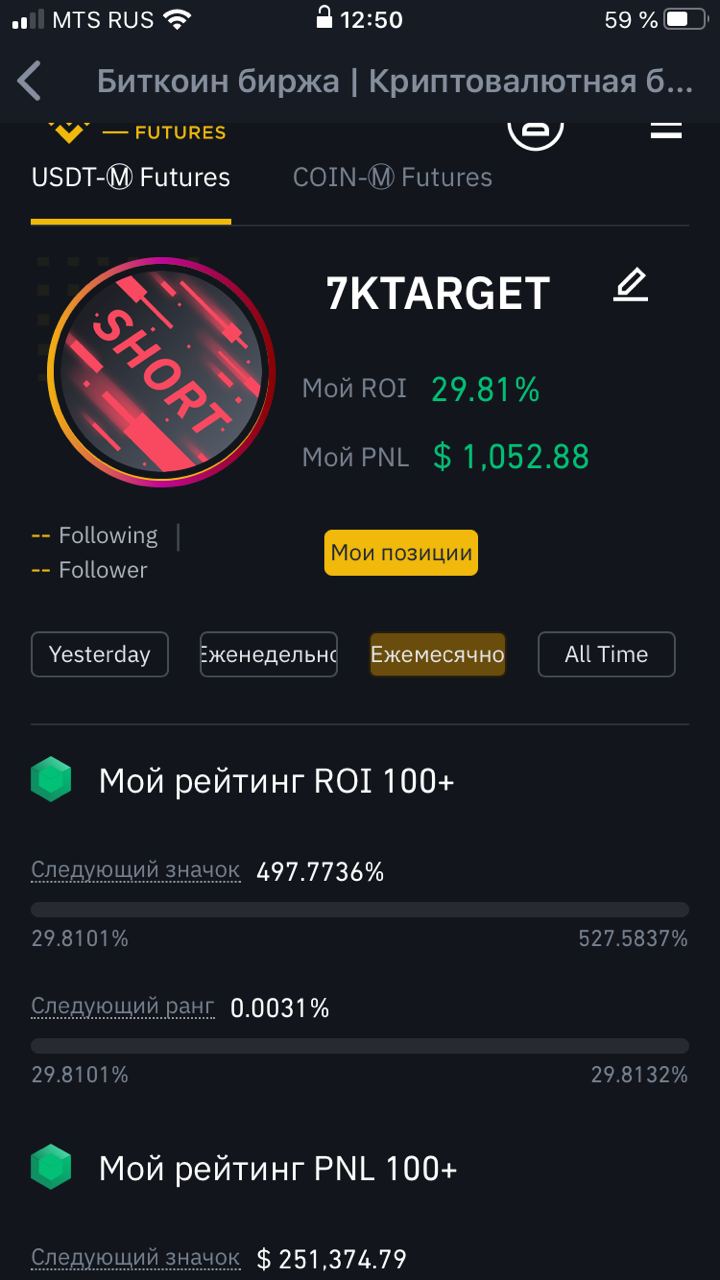
Task: Go back using the top-left arrow
Action: click(30, 81)
